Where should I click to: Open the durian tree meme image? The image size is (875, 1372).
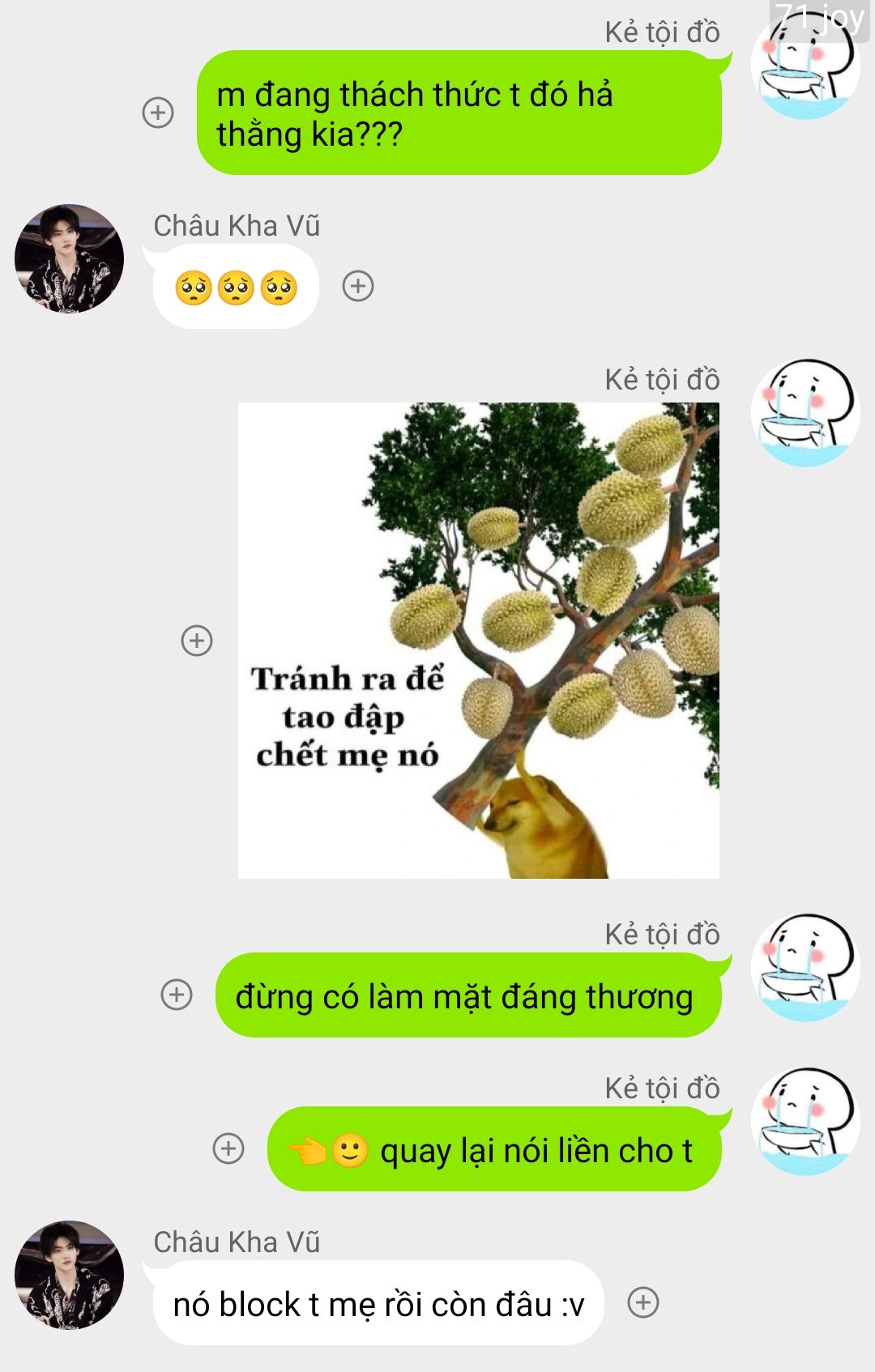(x=478, y=640)
